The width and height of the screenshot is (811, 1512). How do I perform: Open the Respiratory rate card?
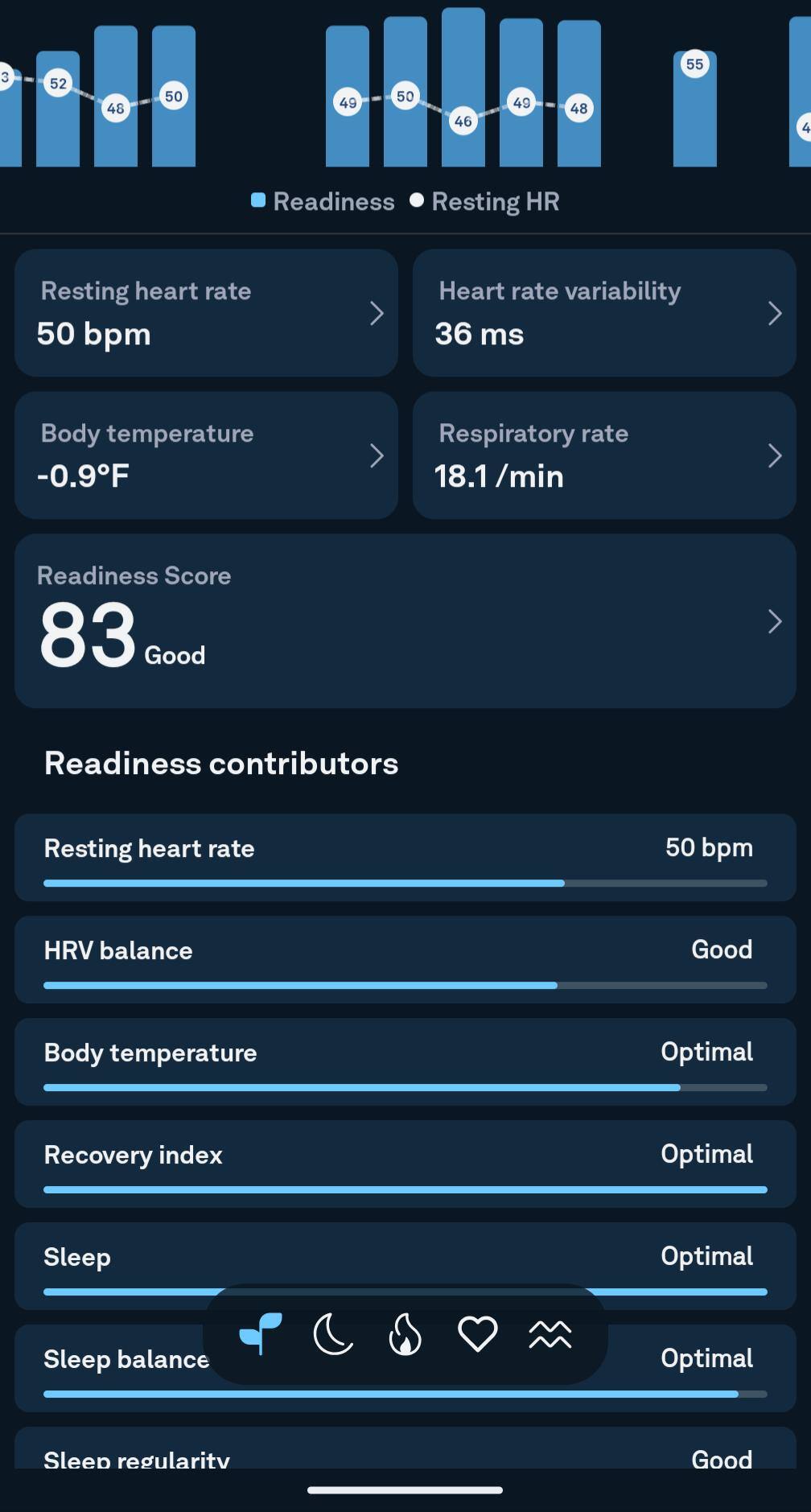pos(603,455)
